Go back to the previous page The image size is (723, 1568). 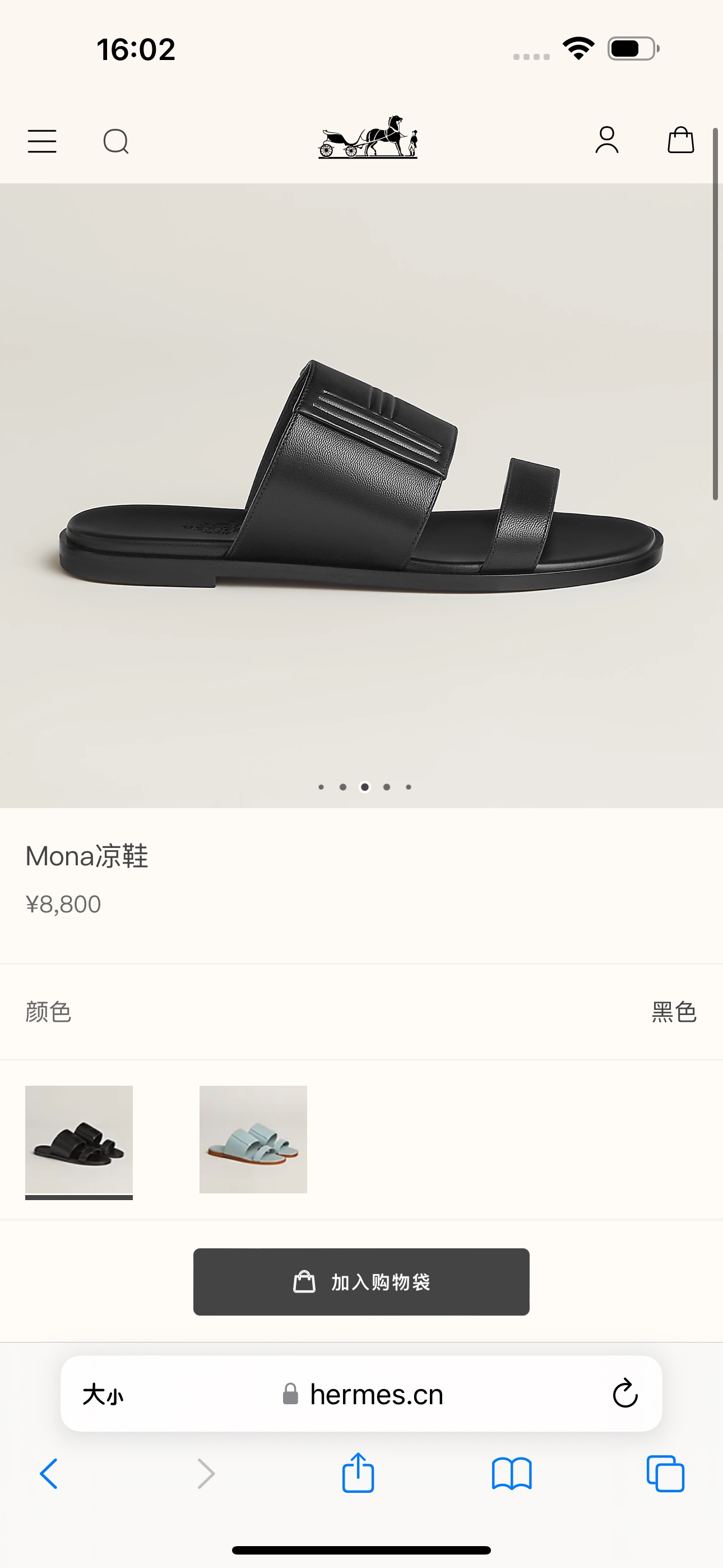(x=49, y=1474)
